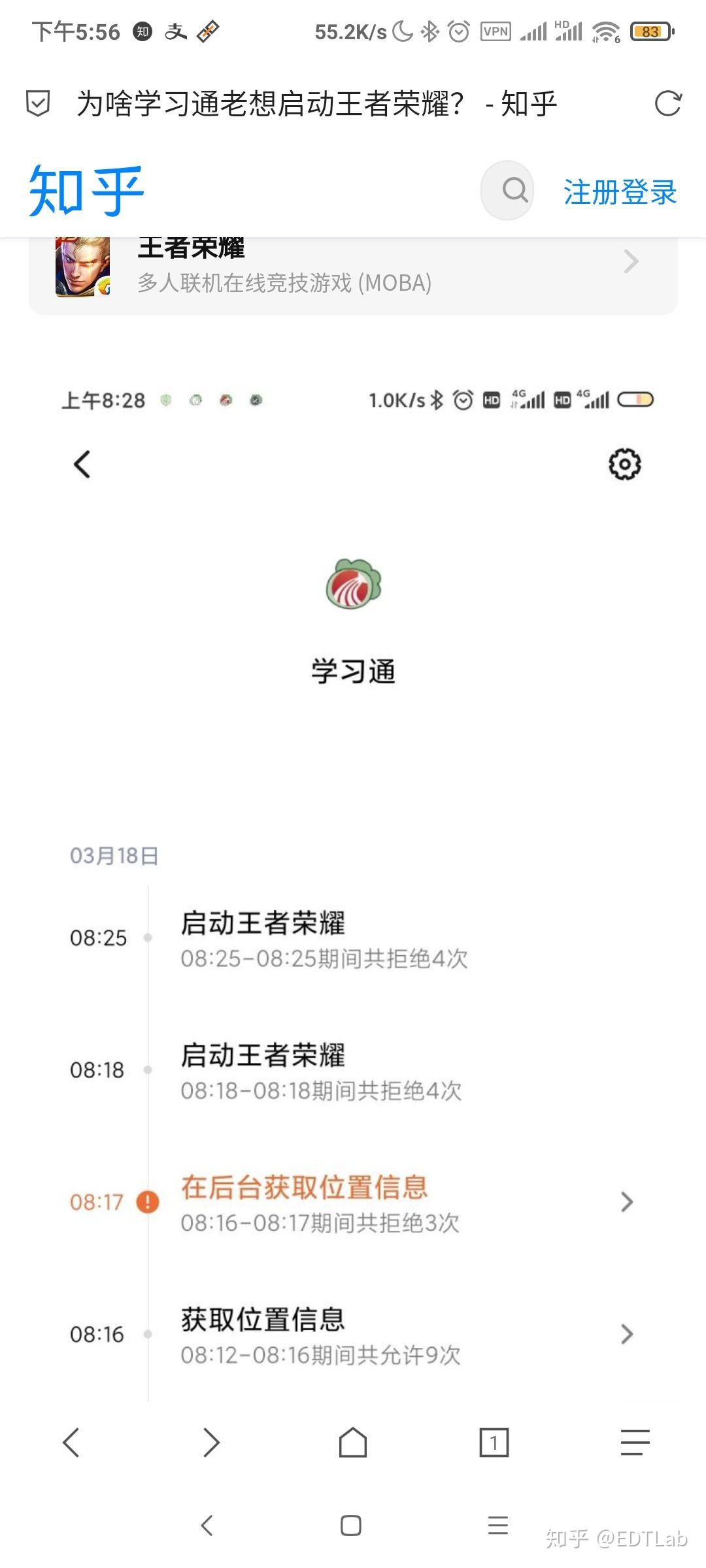Tap the shield icon beside the page title
The image size is (706, 1568).
point(37,103)
